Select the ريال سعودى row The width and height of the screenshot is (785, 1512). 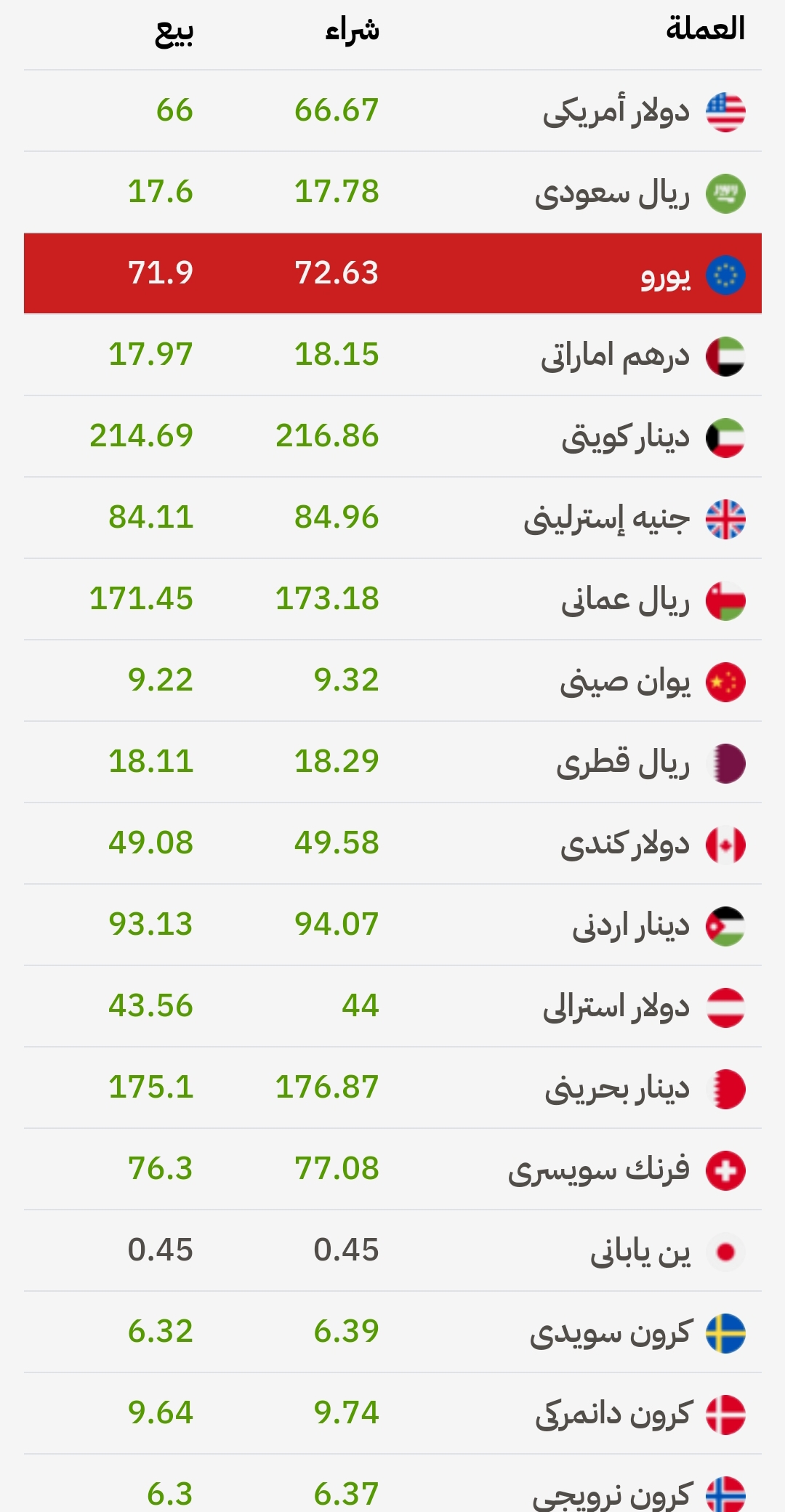(392, 193)
